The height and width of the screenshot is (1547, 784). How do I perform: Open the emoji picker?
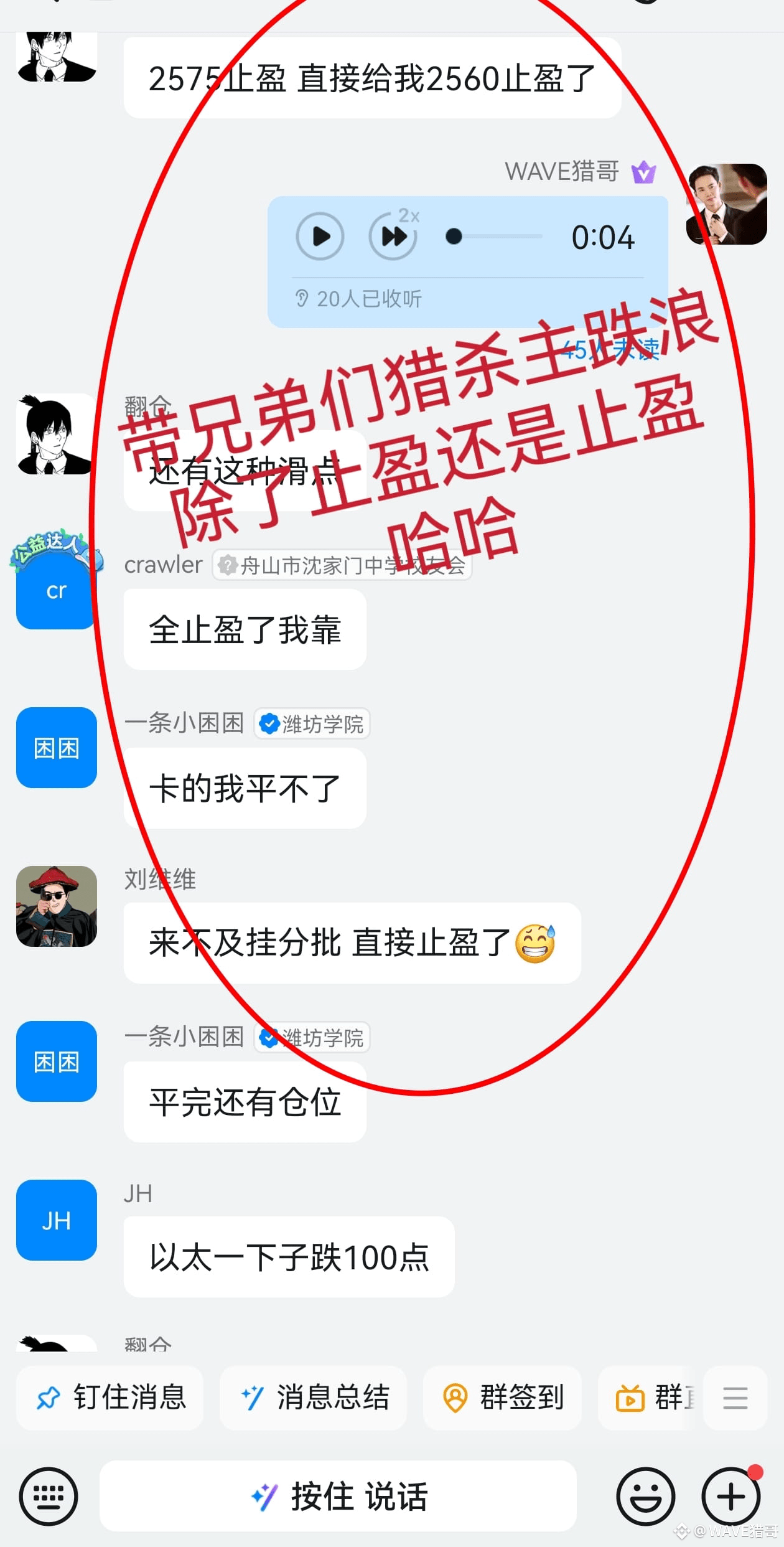(646, 1496)
